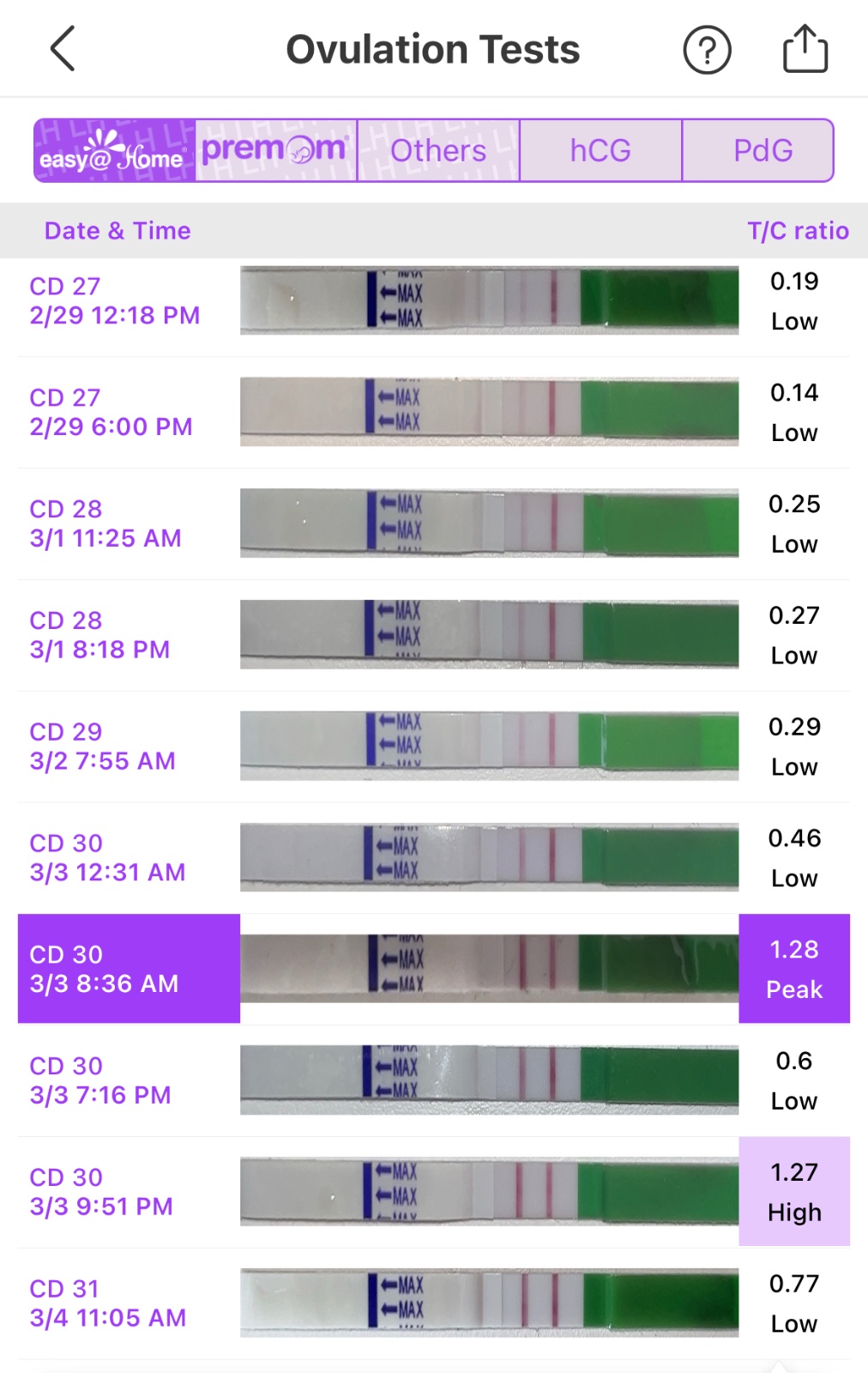Image resolution: width=868 pixels, height=1373 pixels.
Task: Go back from Ovulation Tests
Action: point(63,49)
